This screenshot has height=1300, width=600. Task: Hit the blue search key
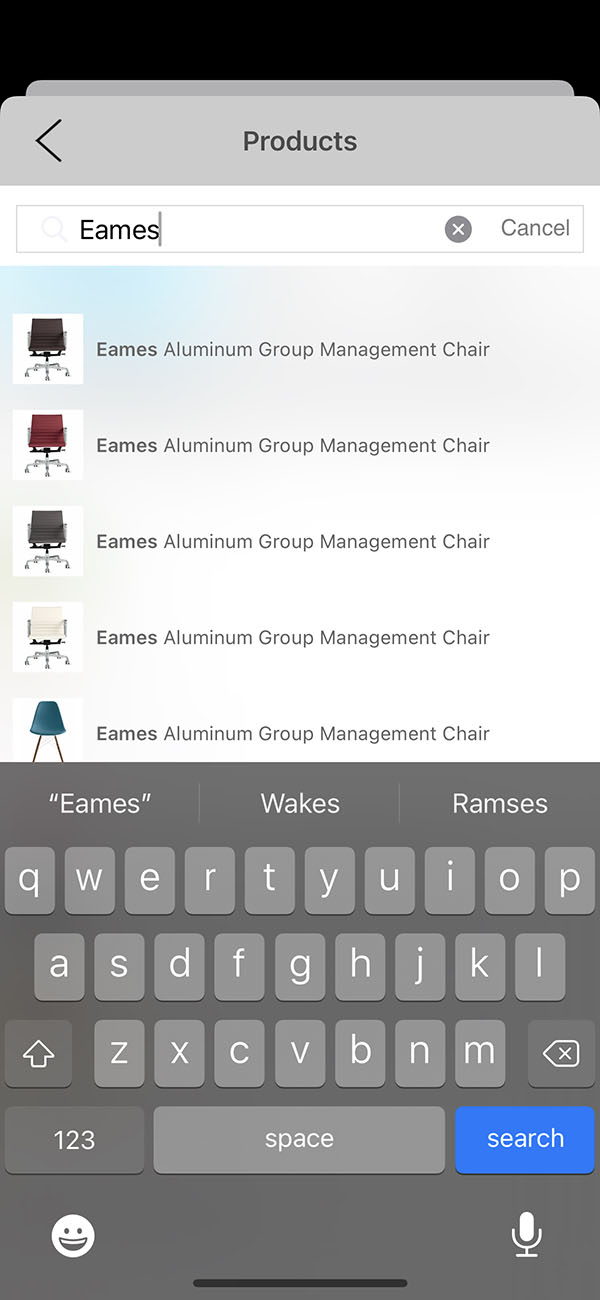coord(525,1138)
